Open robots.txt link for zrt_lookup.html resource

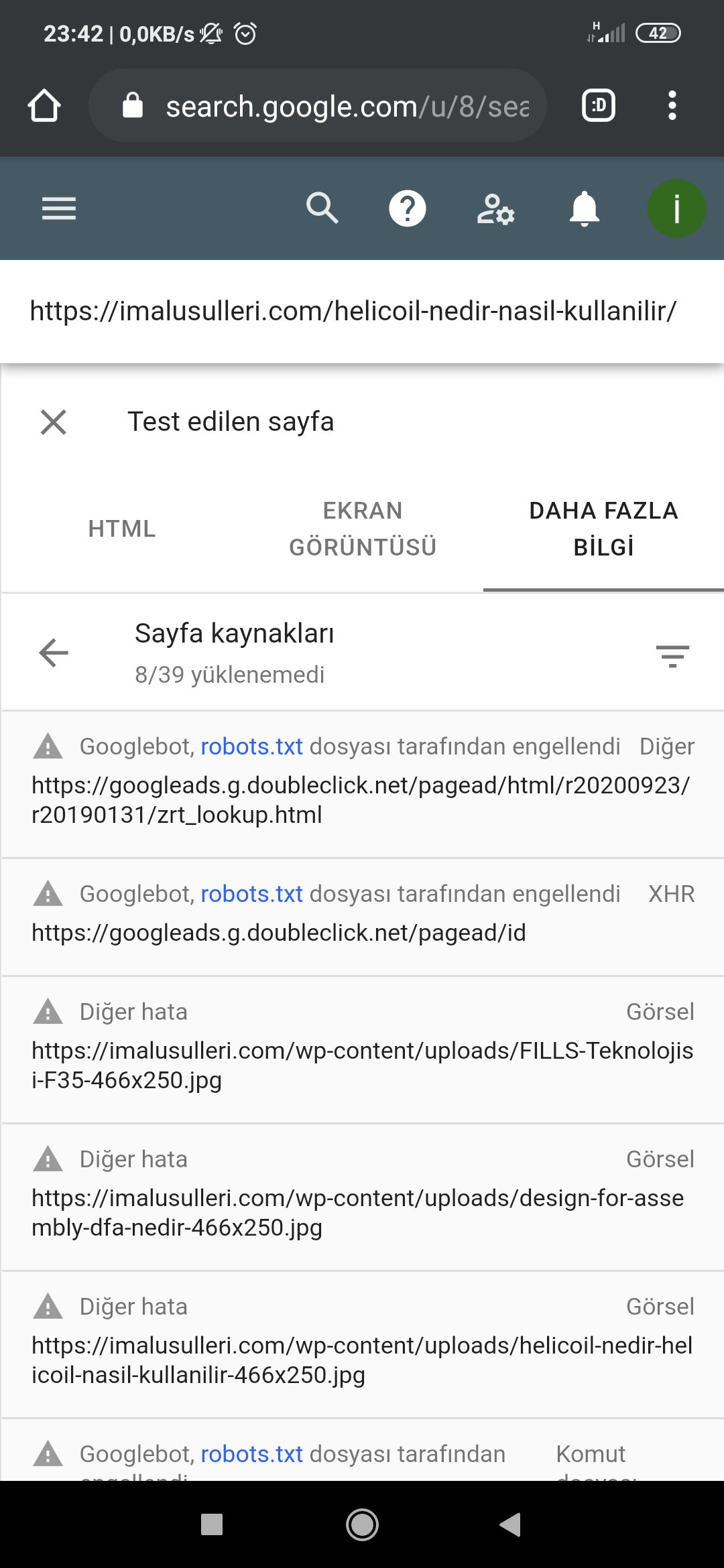point(251,746)
